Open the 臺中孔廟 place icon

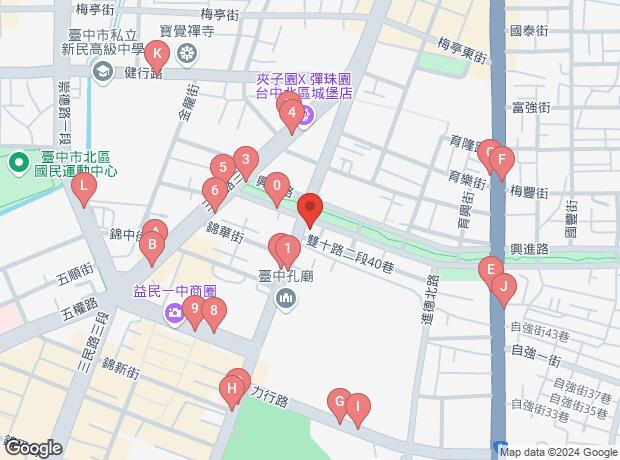tap(288, 298)
